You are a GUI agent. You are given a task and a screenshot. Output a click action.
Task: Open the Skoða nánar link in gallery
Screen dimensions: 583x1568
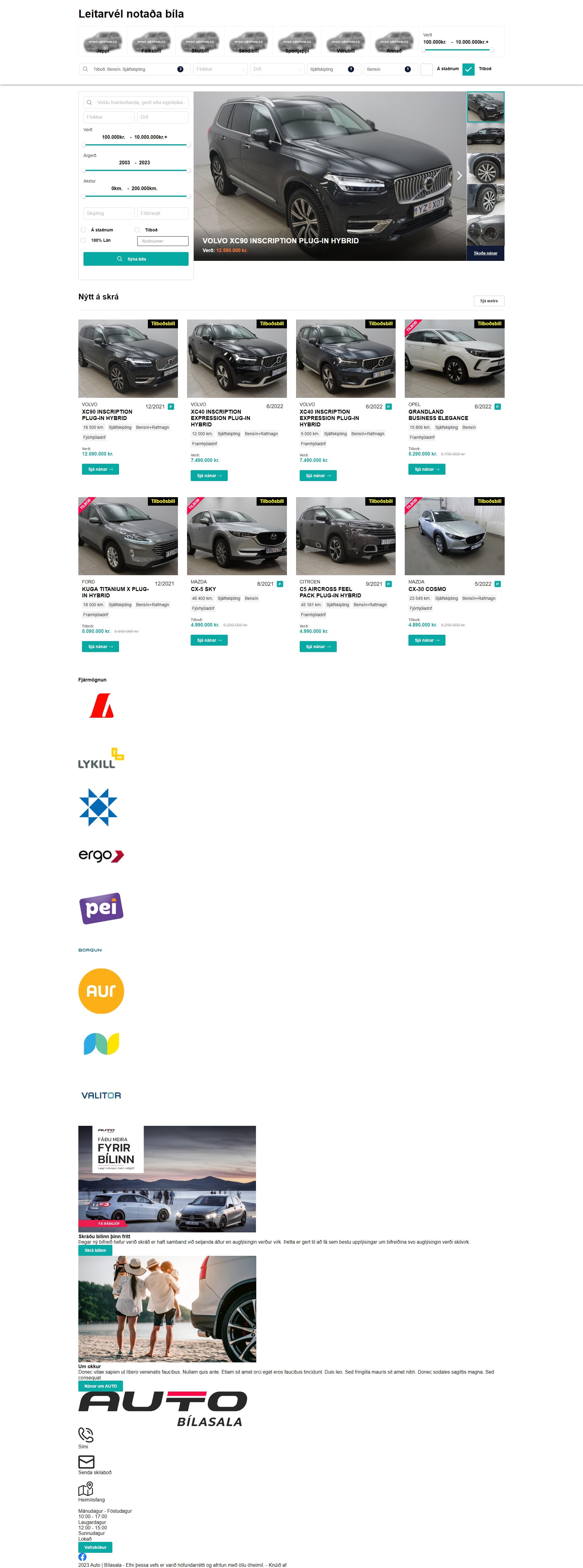coord(485,253)
